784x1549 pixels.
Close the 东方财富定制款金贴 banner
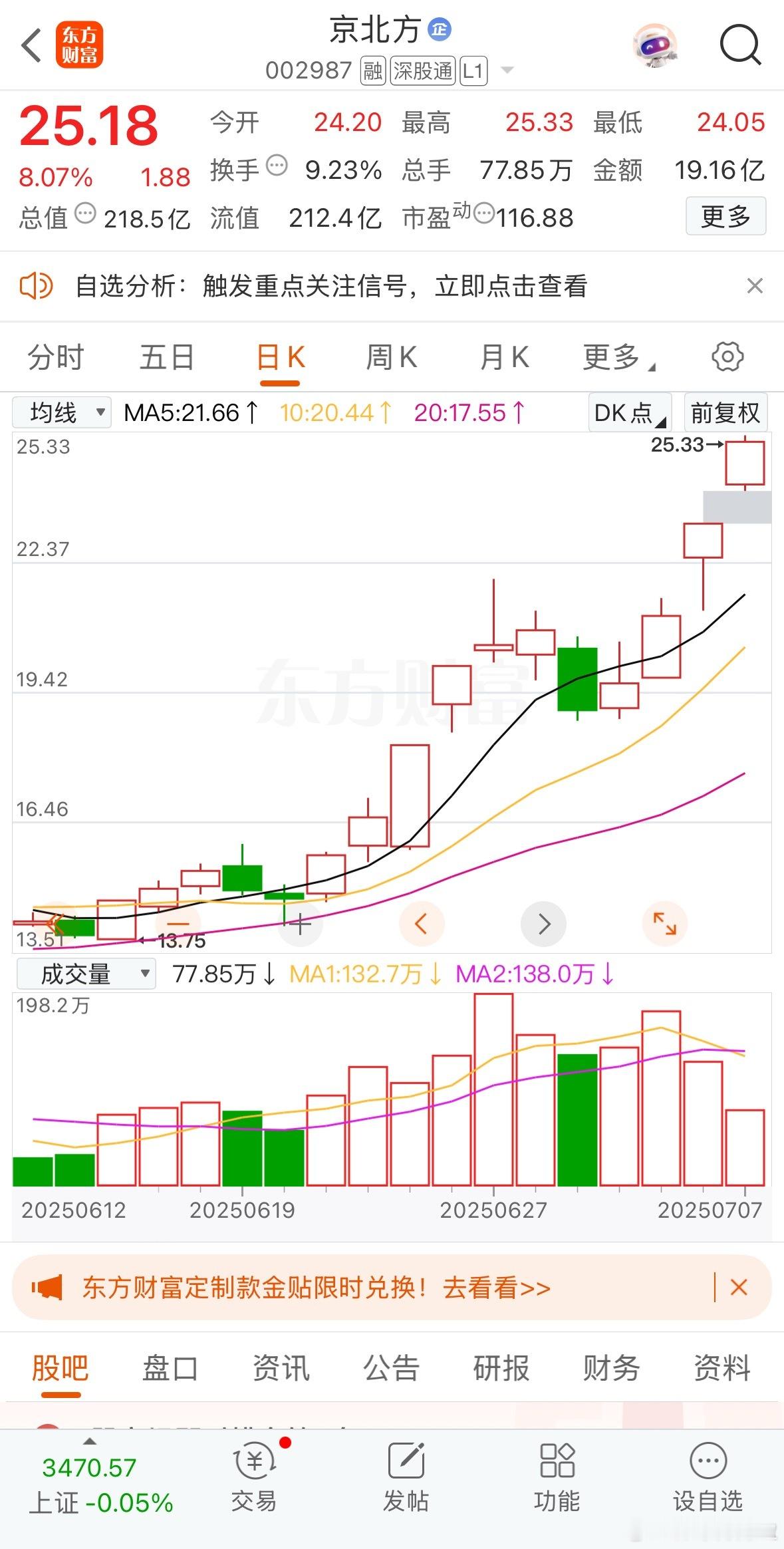pos(739,1287)
